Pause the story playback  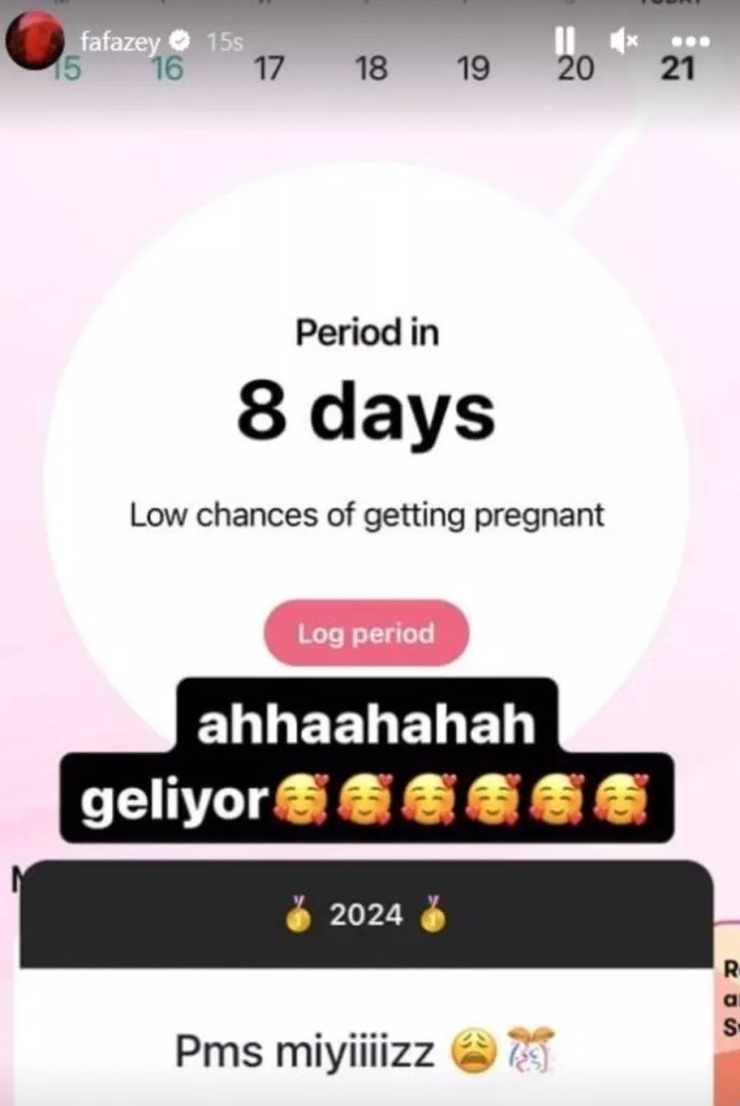(565, 42)
